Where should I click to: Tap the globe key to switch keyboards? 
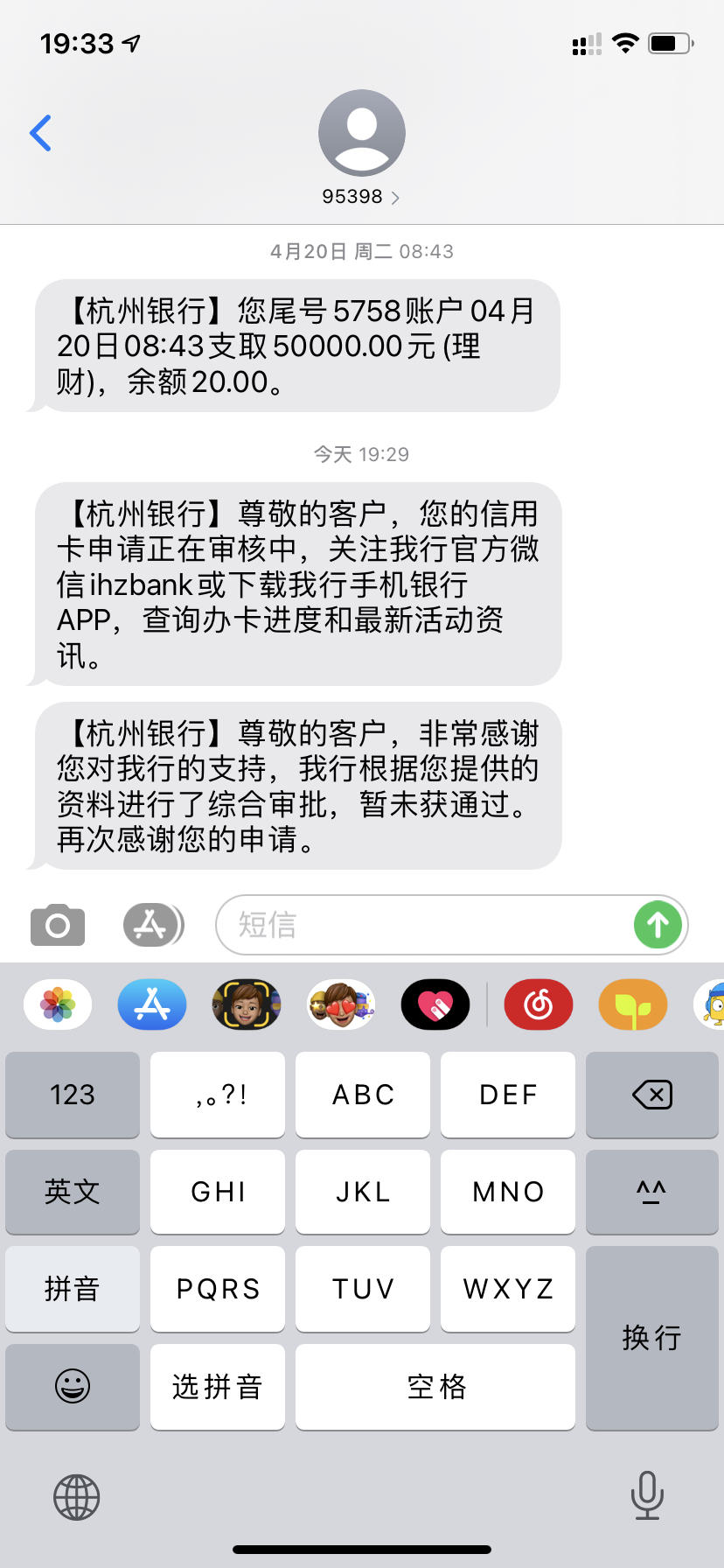77,1496
